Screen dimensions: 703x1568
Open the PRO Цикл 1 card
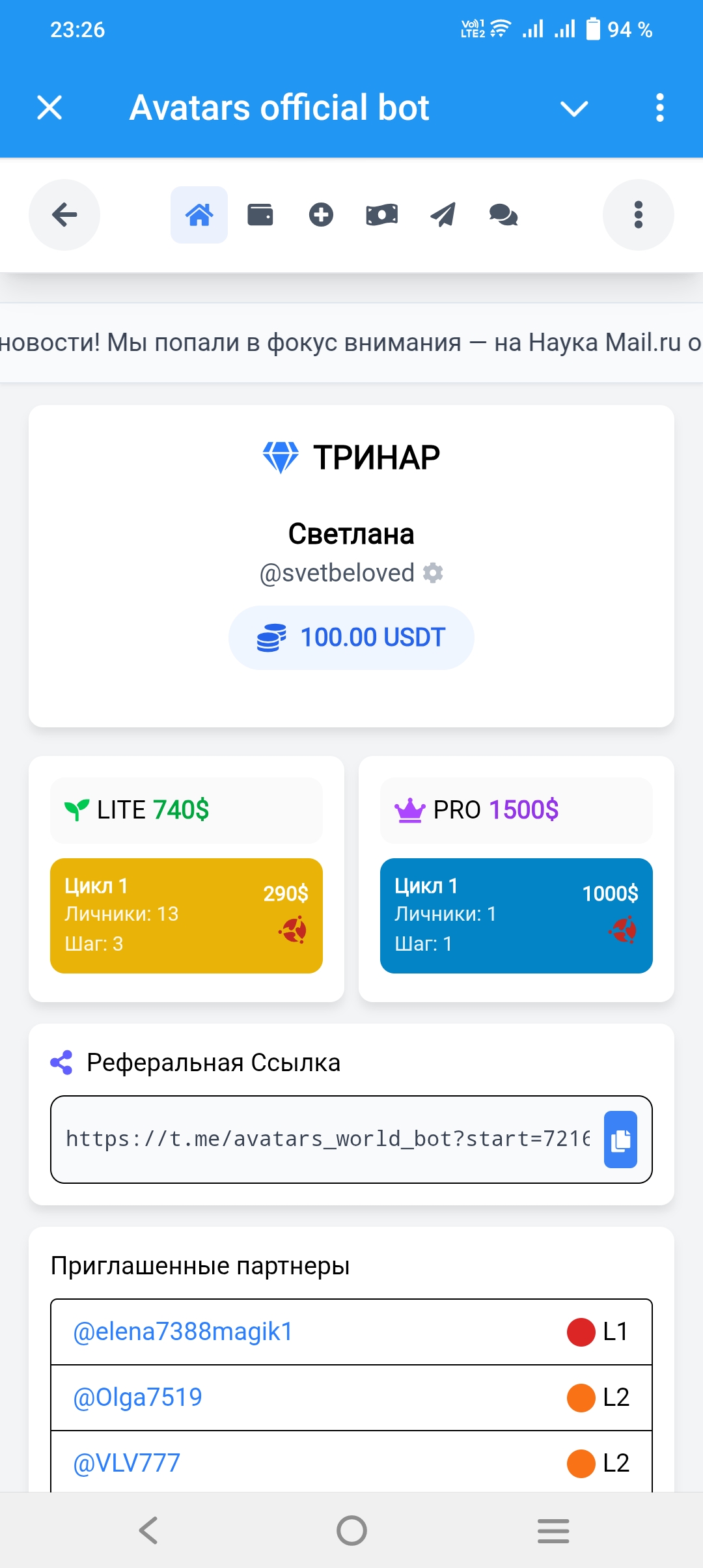click(516, 916)
